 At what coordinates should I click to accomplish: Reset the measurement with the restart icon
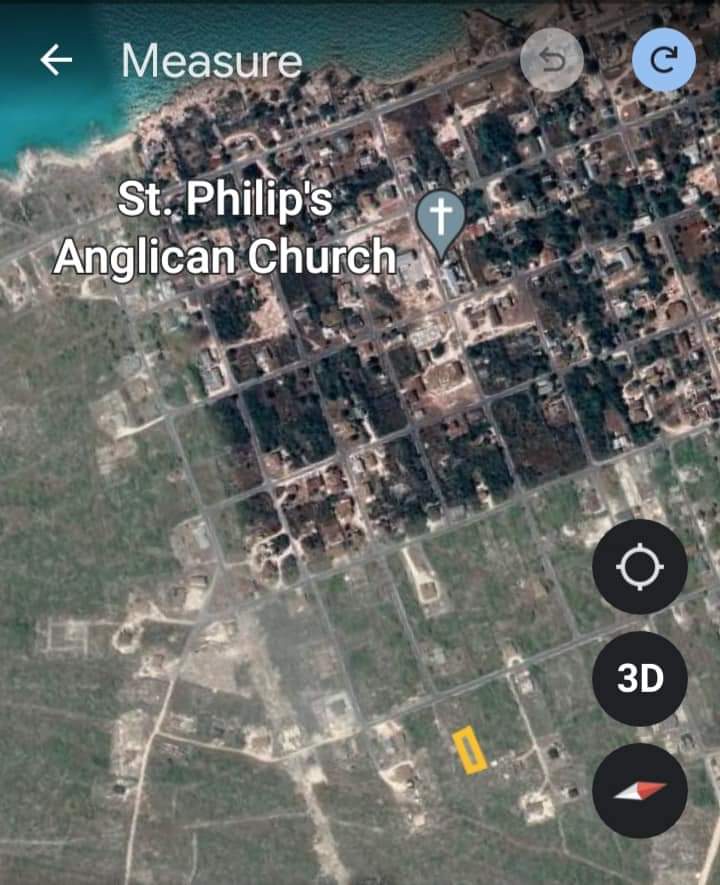click(664, 61)
